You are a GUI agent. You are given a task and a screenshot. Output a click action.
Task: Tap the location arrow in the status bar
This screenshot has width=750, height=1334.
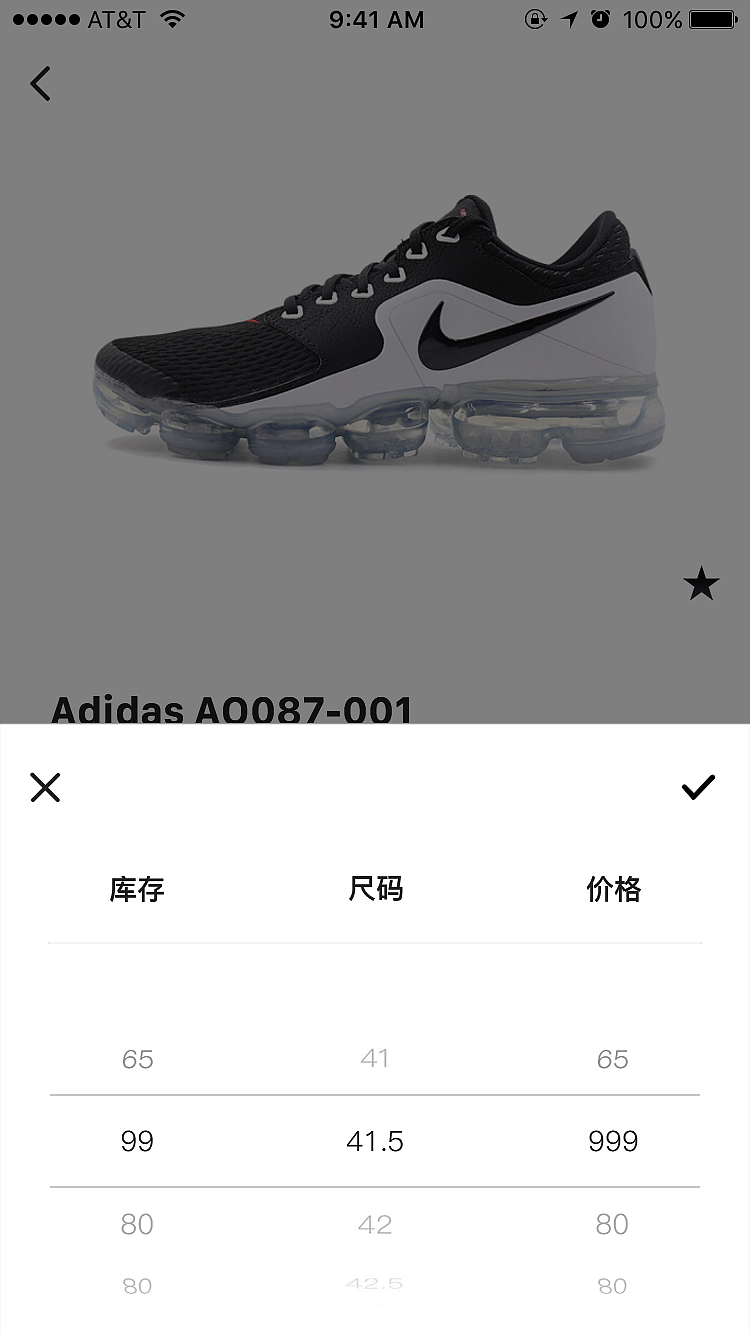pos(568,19)
